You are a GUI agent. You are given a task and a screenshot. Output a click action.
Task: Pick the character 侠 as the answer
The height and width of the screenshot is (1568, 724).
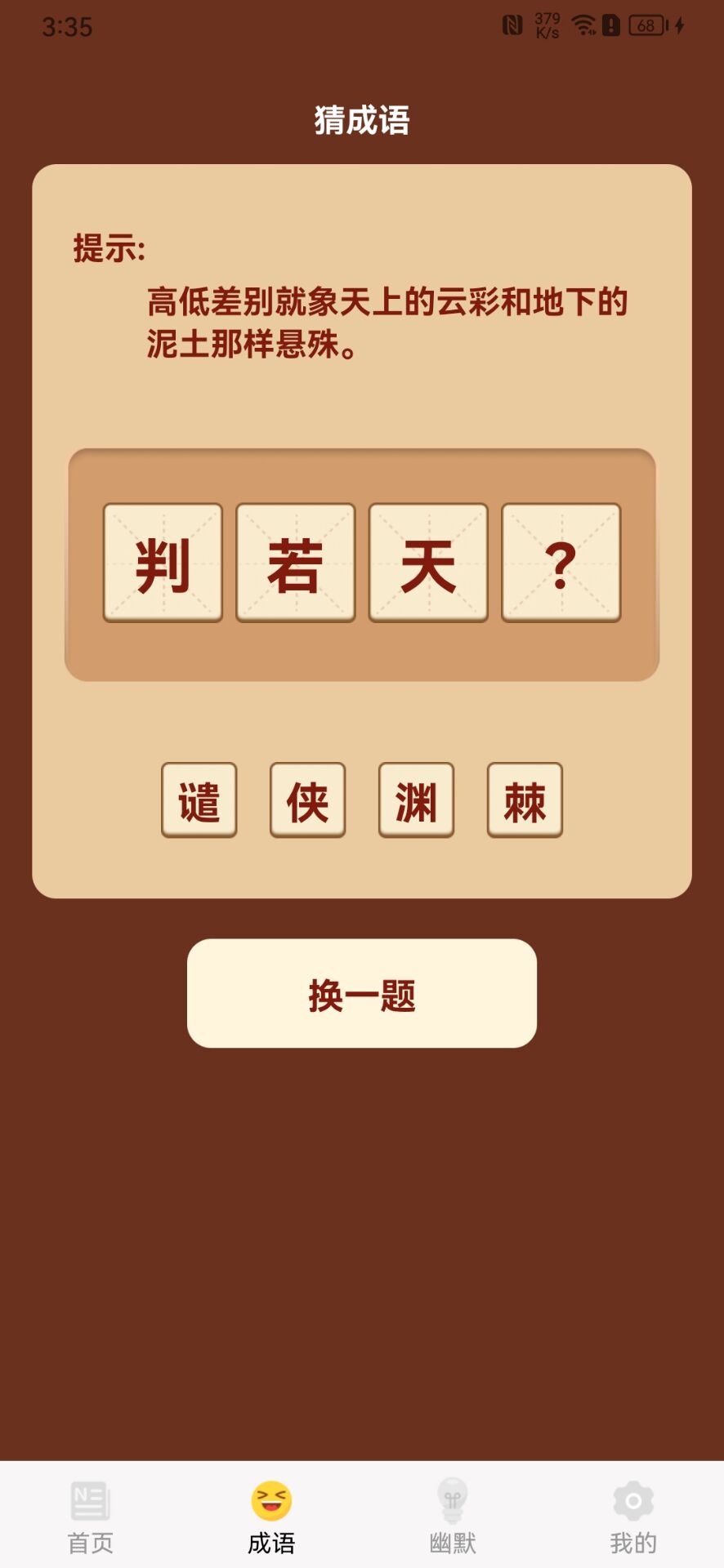308,800
